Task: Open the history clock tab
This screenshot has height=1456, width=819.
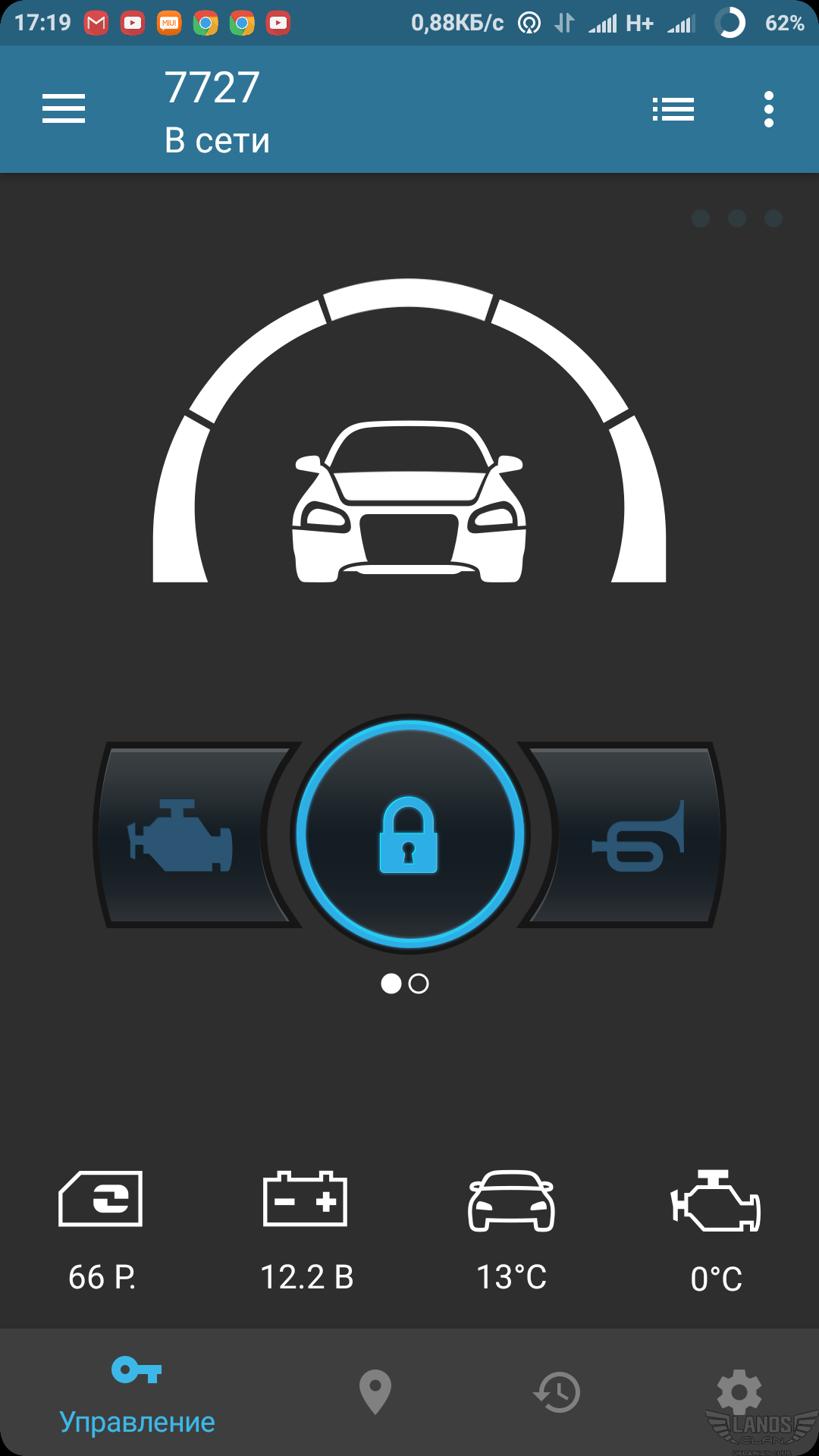Action: pyautogui.click(x=557, y=1392)
